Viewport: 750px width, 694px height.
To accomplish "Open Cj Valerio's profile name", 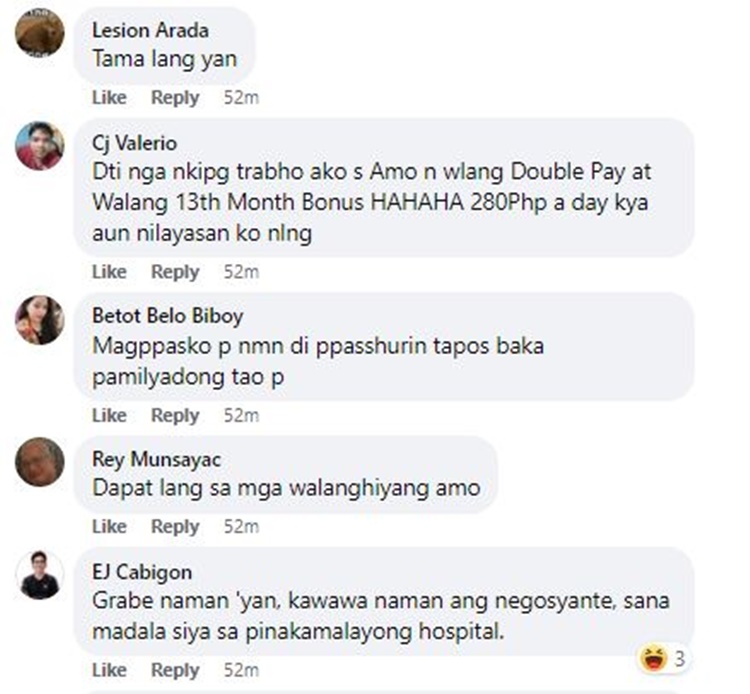I will [134, 143].
